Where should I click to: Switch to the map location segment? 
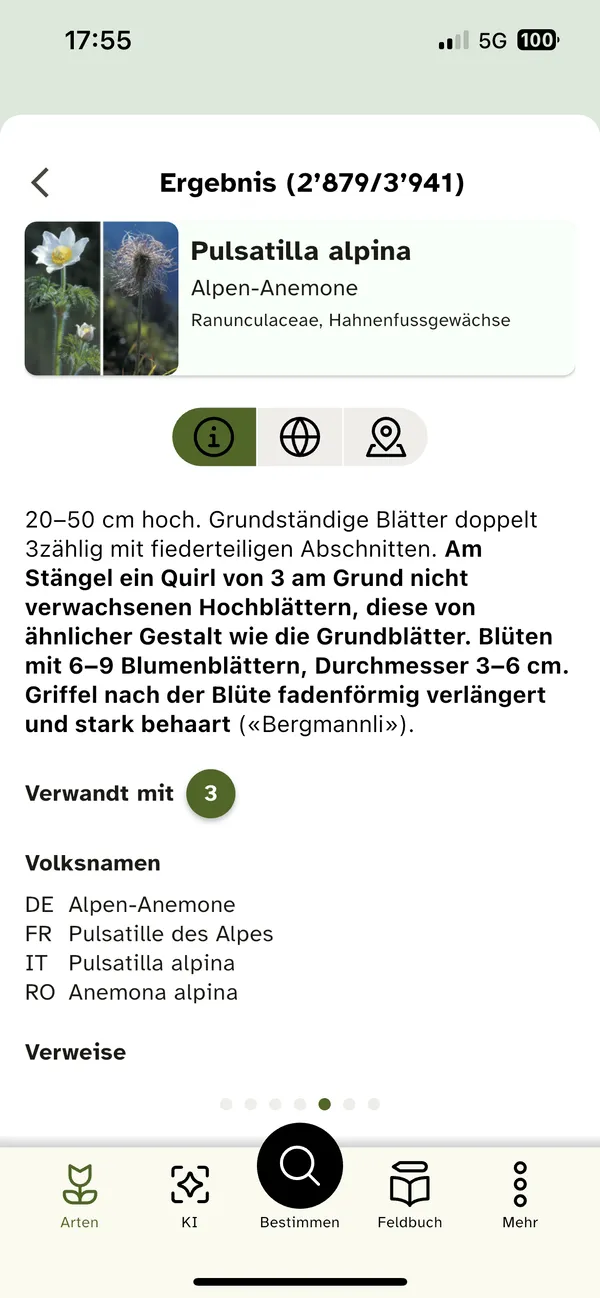pyautogui.click(x=385, y=437)
